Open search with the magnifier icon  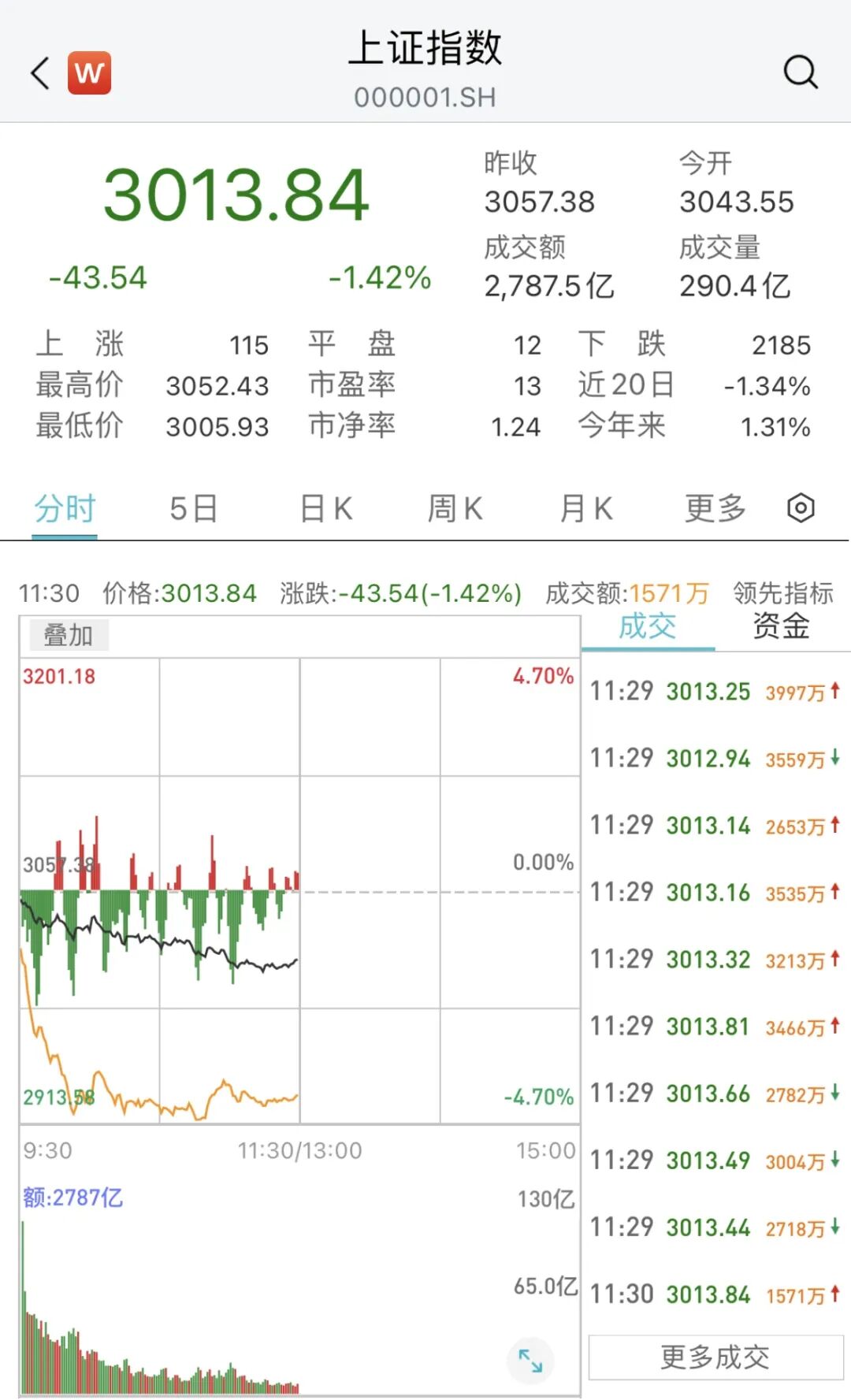pyautogui.click(x=801, y=72)
